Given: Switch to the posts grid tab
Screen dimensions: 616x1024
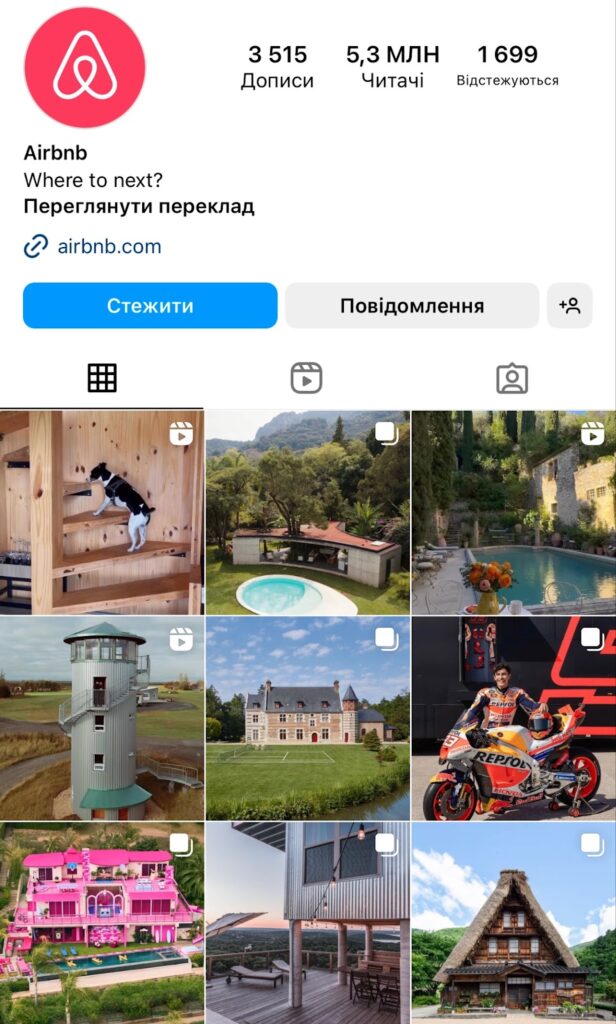Looking at the screenshot, I should 102,378.
